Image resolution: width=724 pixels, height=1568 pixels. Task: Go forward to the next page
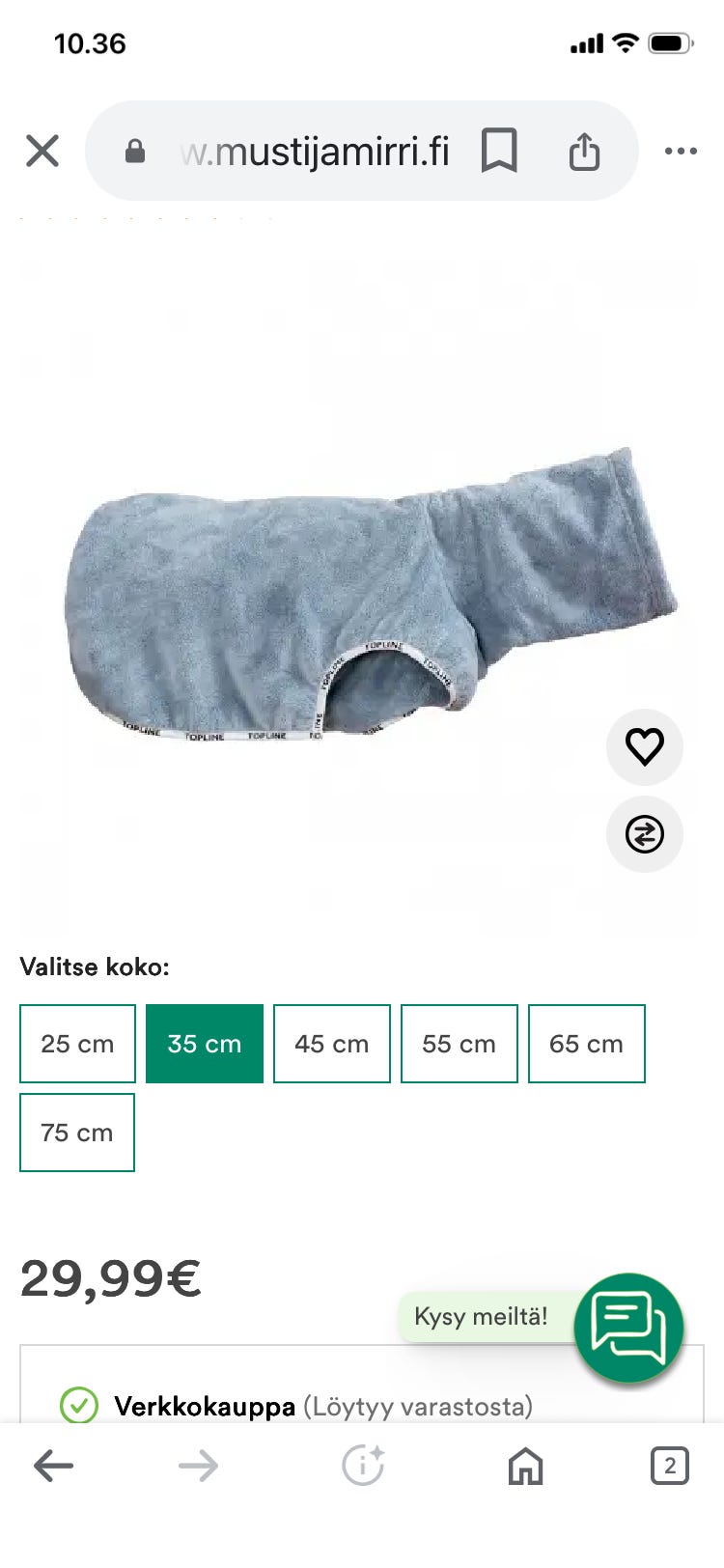click(x=199, y=1465)
